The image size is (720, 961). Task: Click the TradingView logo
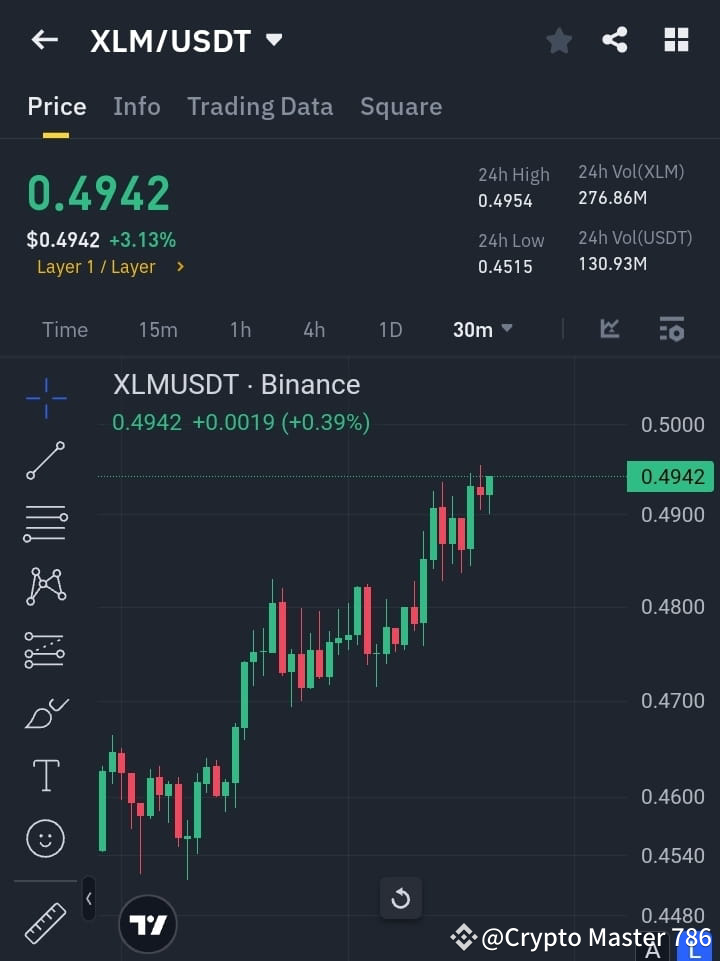point(148,922)
